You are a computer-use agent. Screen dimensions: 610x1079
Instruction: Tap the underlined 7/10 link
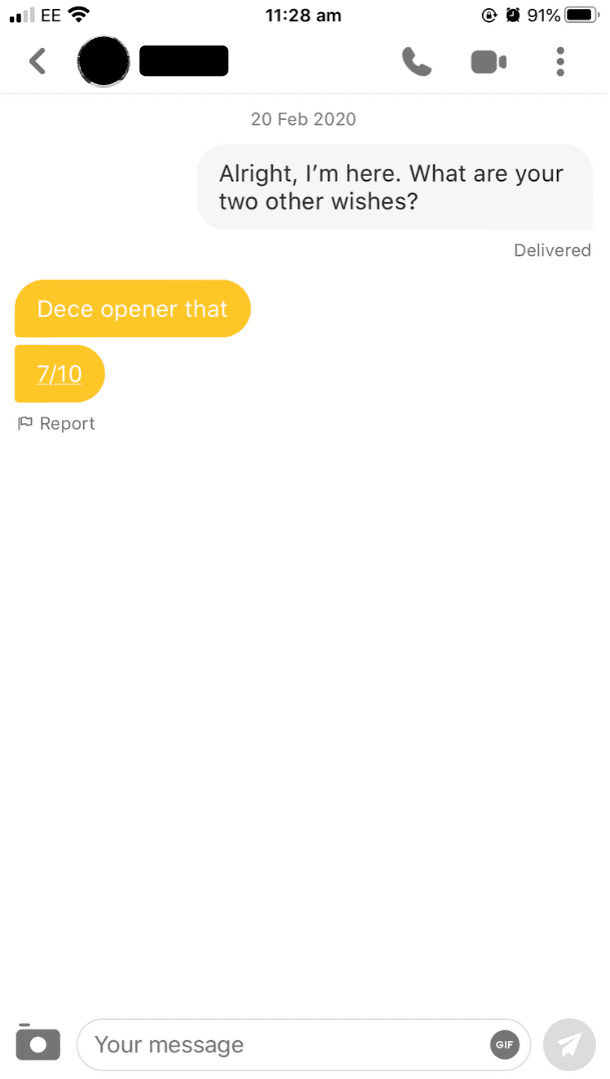coord(59,374)
